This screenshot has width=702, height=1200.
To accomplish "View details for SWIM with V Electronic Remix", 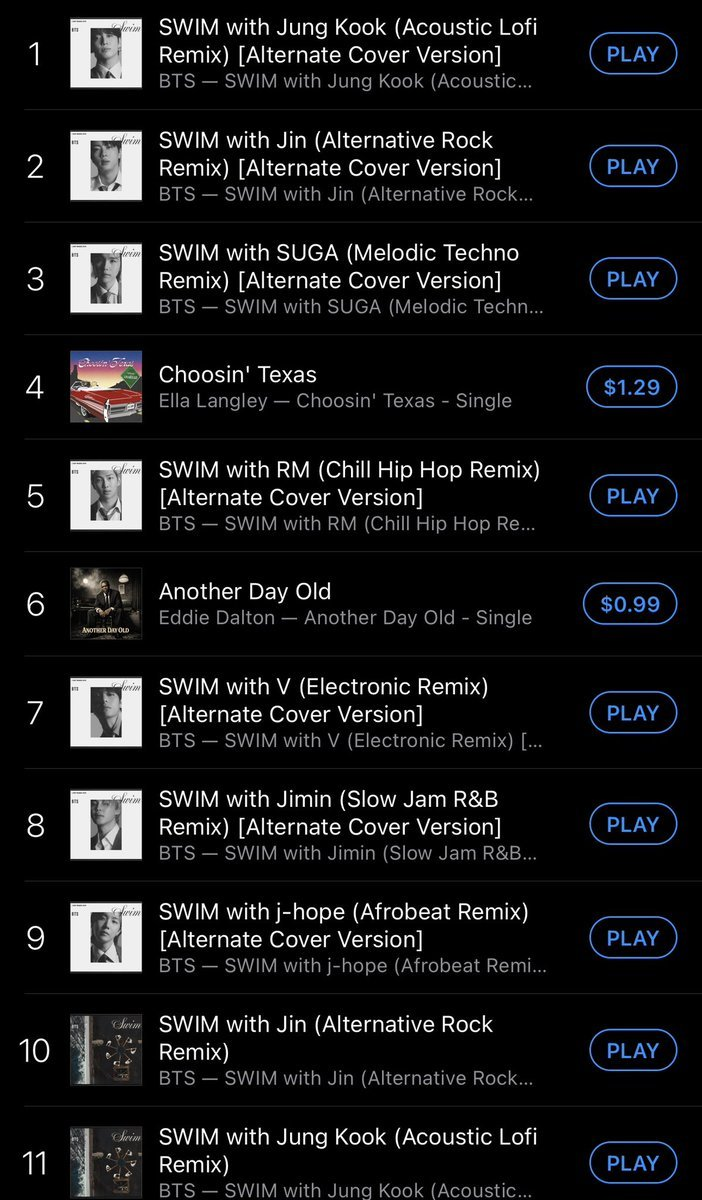I will [x=323, y=700].
